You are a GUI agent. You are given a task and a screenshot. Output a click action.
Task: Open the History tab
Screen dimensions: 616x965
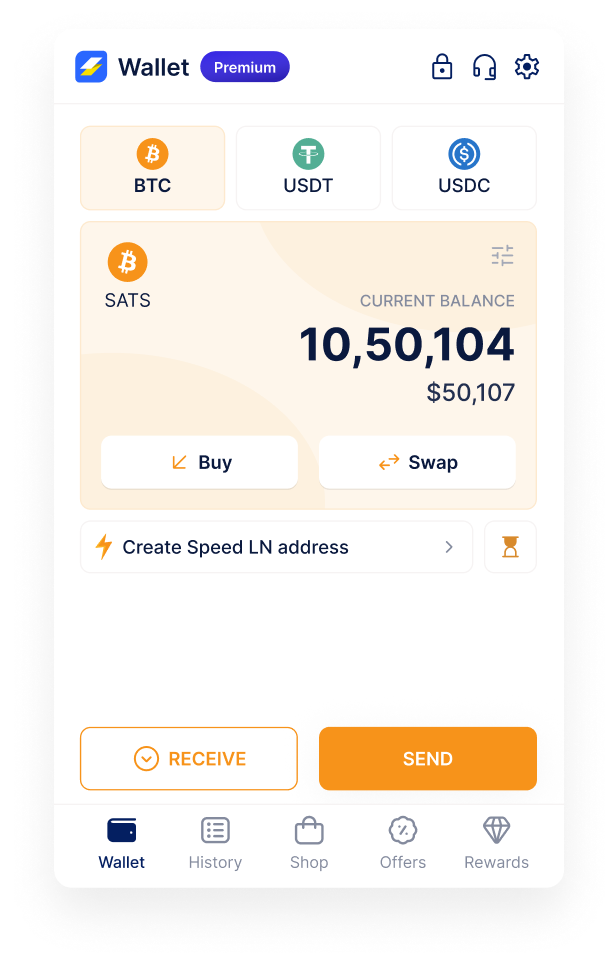click(215, 843)
